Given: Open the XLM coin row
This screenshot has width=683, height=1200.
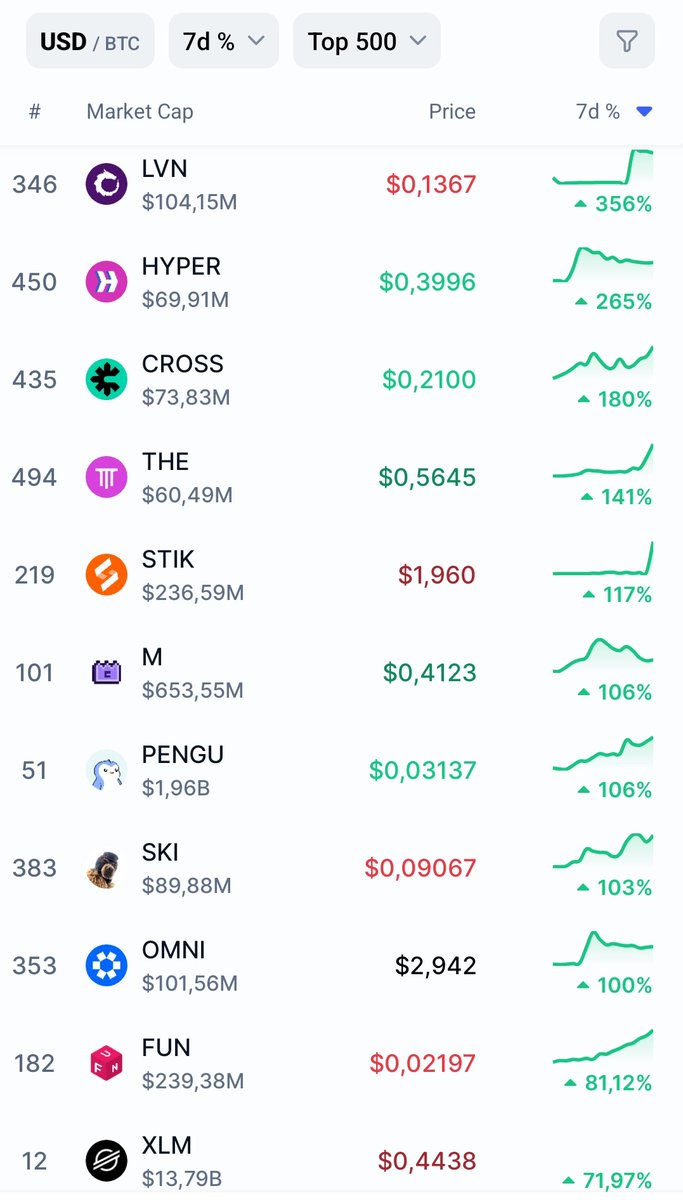Looking at the screenshot, I should tap(341, 1157).
